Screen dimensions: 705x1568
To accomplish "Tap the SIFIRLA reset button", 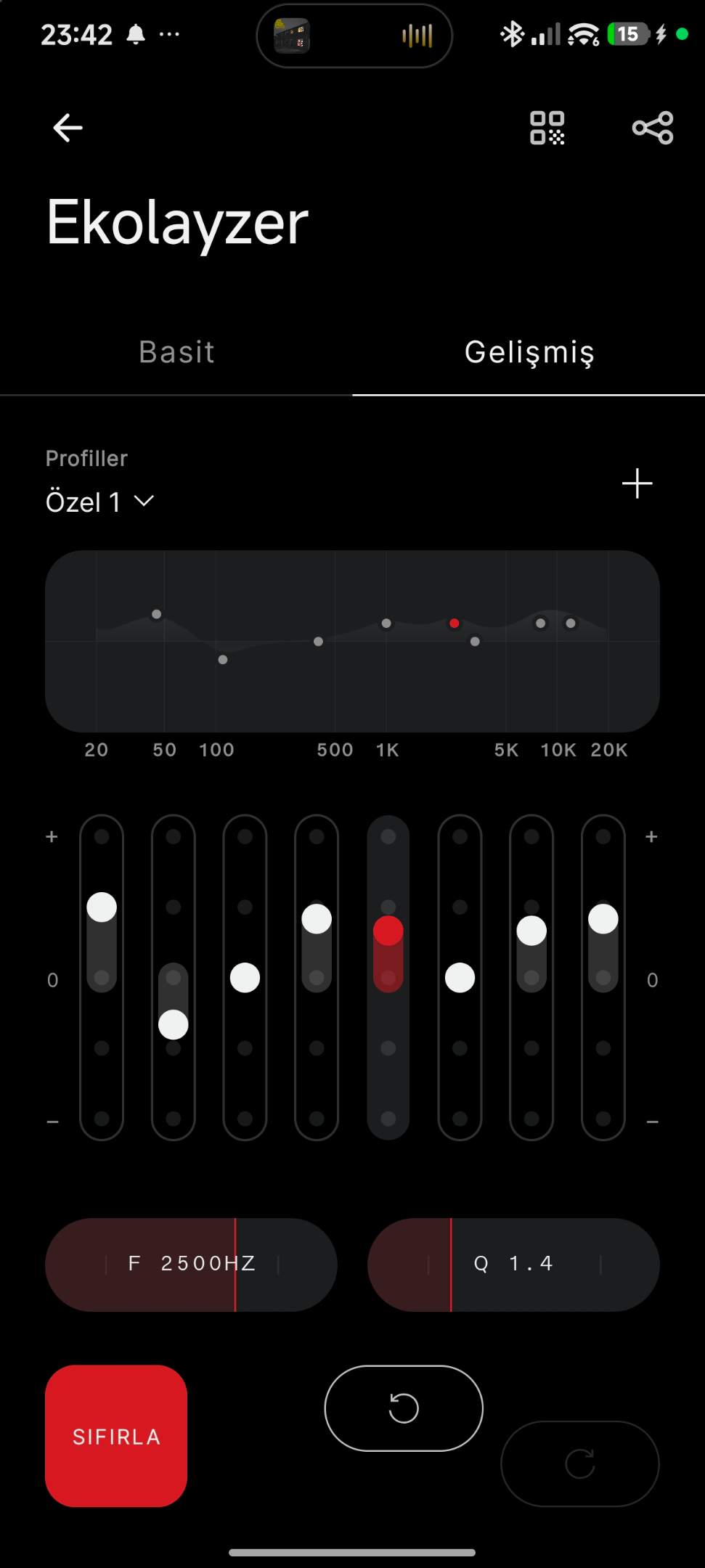I will (x=116, y=1436).
